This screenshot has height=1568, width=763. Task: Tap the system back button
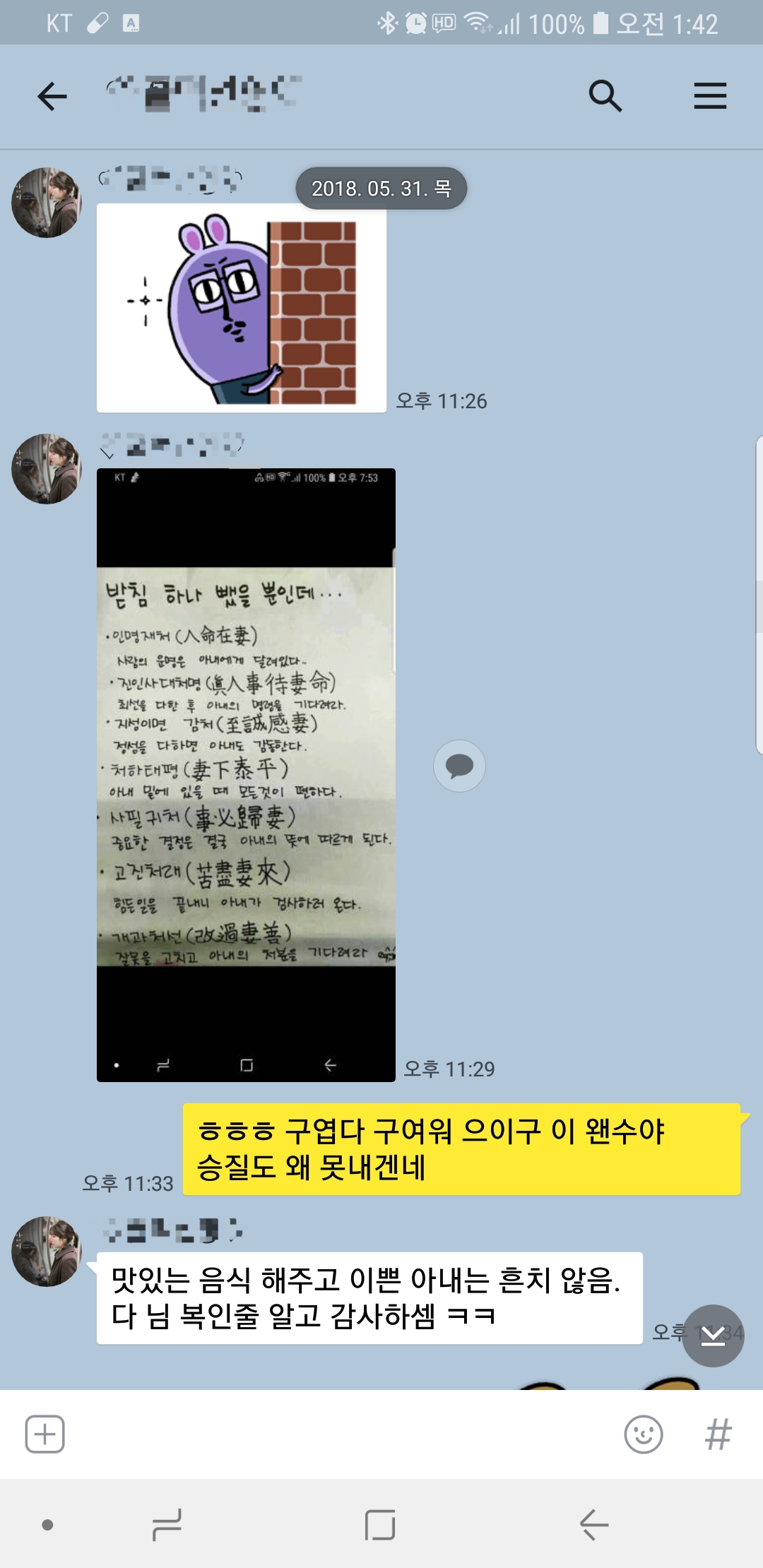594,1524
